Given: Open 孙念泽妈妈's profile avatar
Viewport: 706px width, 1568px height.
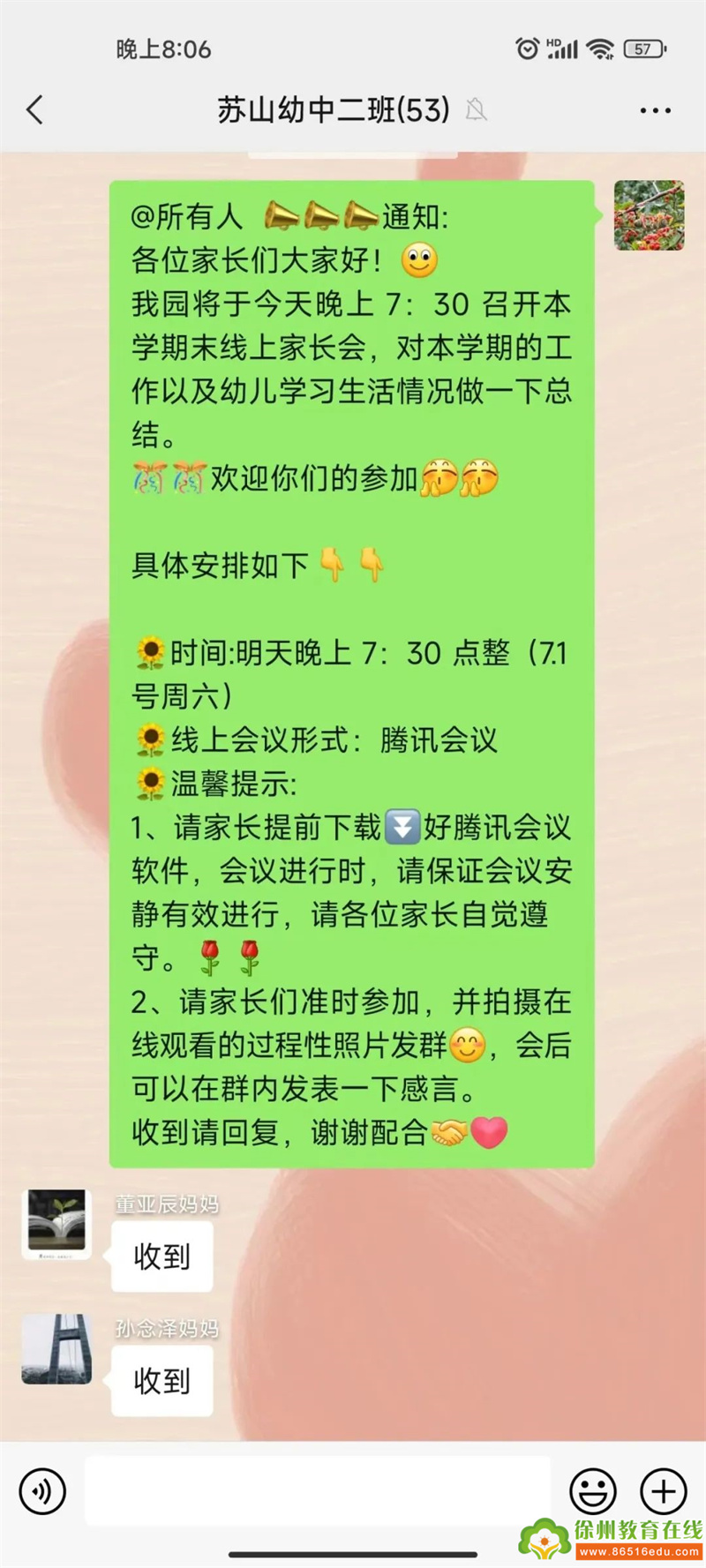Looking at the screenshot, I should tap(56, 1348).
